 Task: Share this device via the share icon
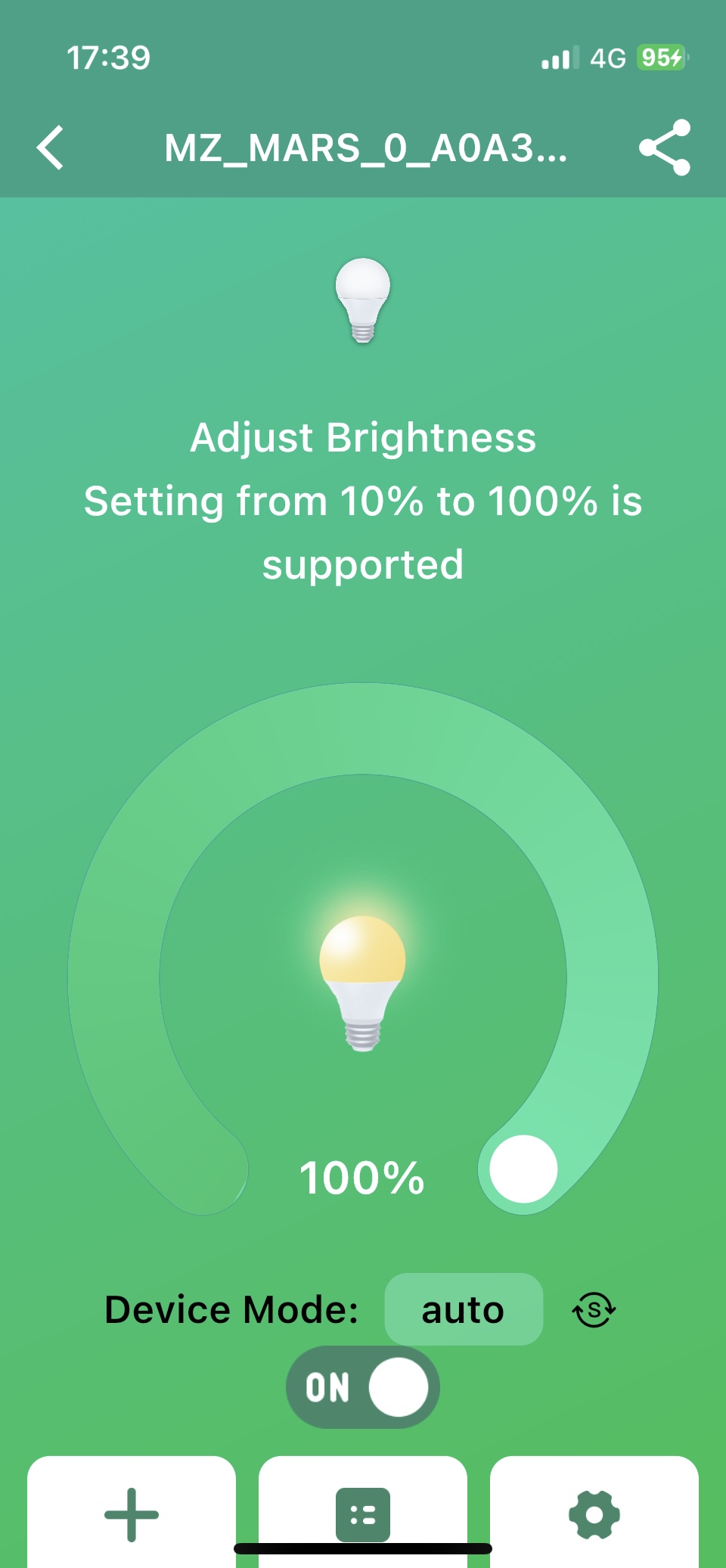[x=665, y=147]
